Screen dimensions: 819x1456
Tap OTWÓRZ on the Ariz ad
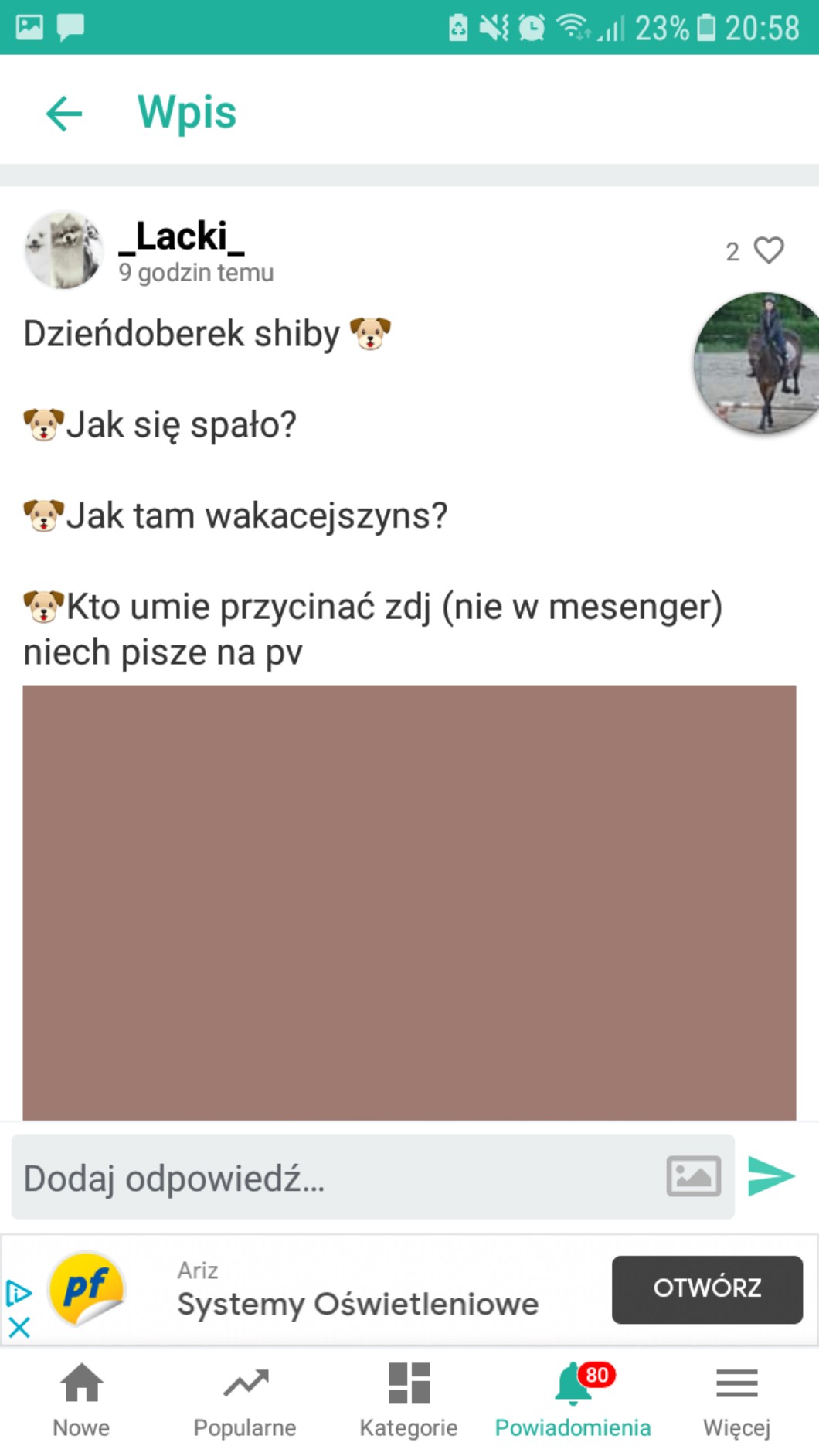706,1289
